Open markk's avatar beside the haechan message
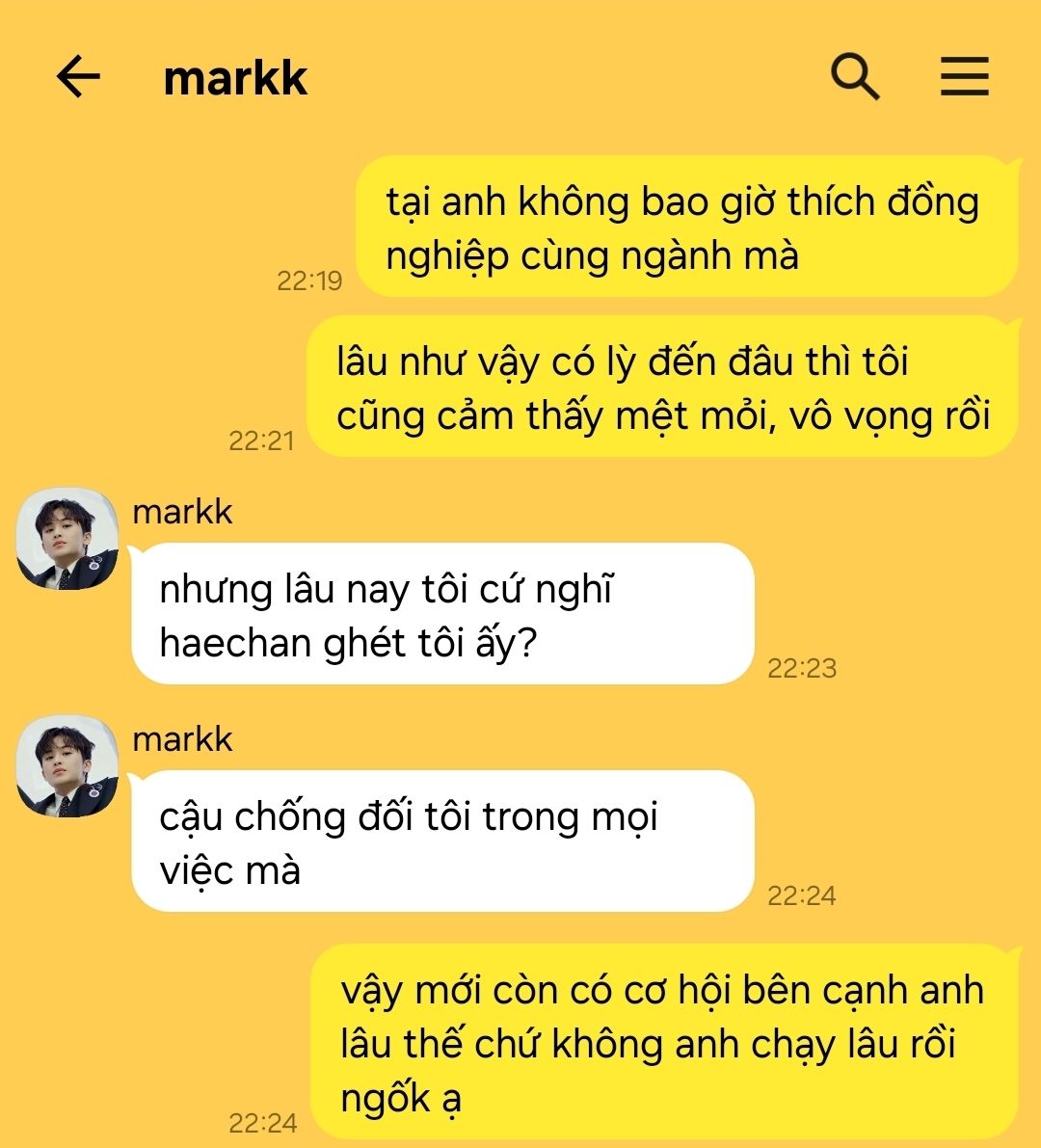 pyautogui.click(x=67, y=538)
